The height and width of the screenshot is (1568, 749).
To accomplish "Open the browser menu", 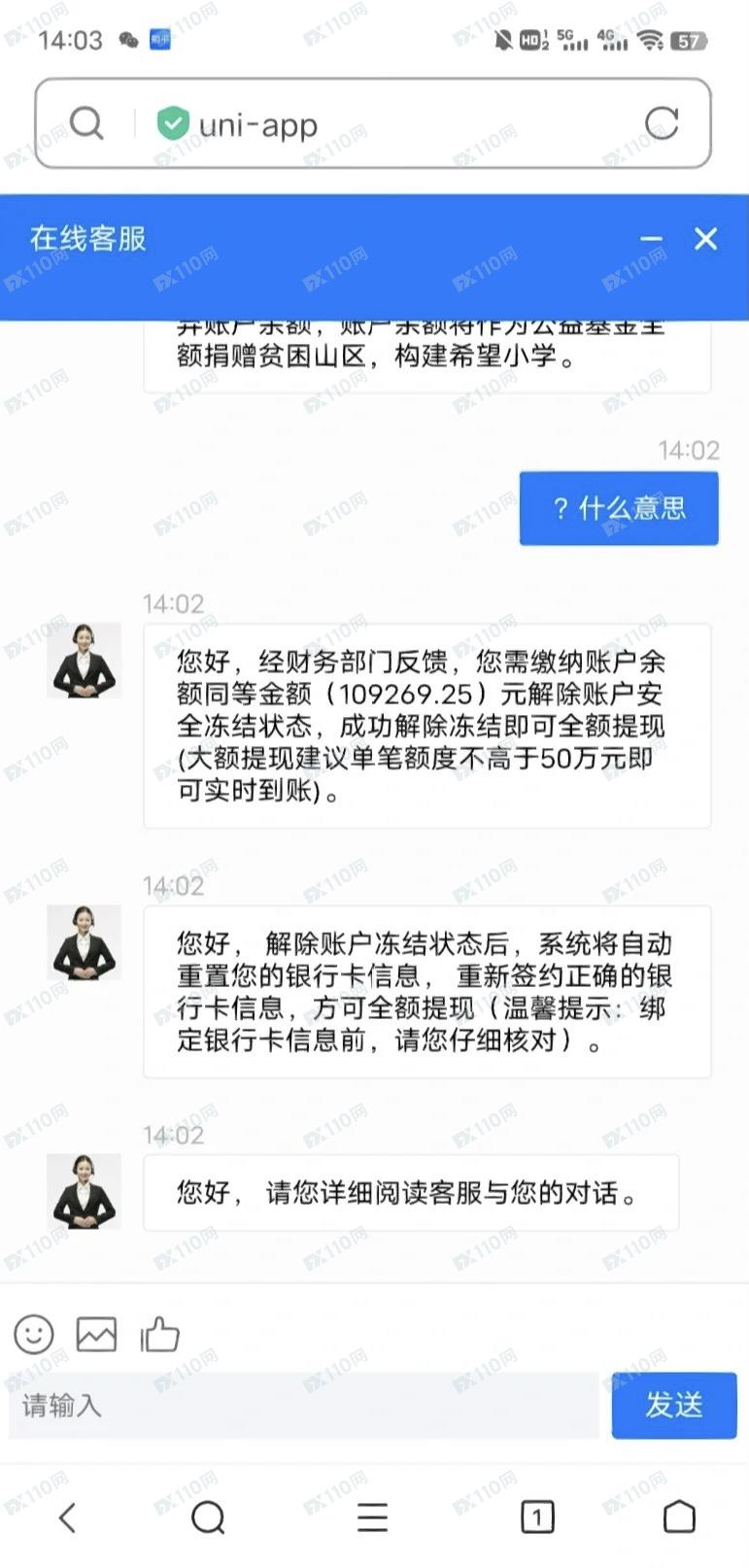I will click(372, 1517).
